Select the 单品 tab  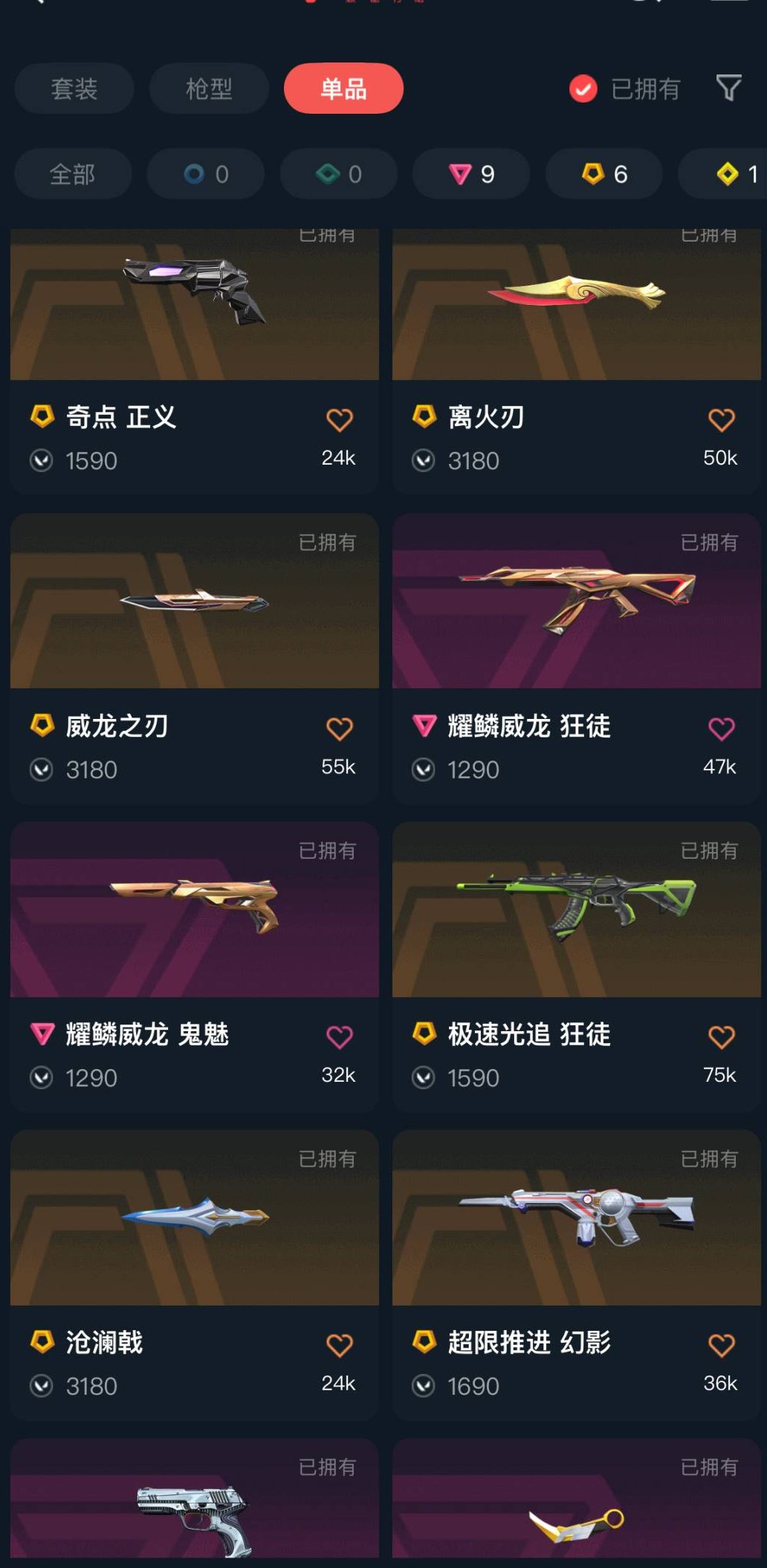(x=344, y=88)
